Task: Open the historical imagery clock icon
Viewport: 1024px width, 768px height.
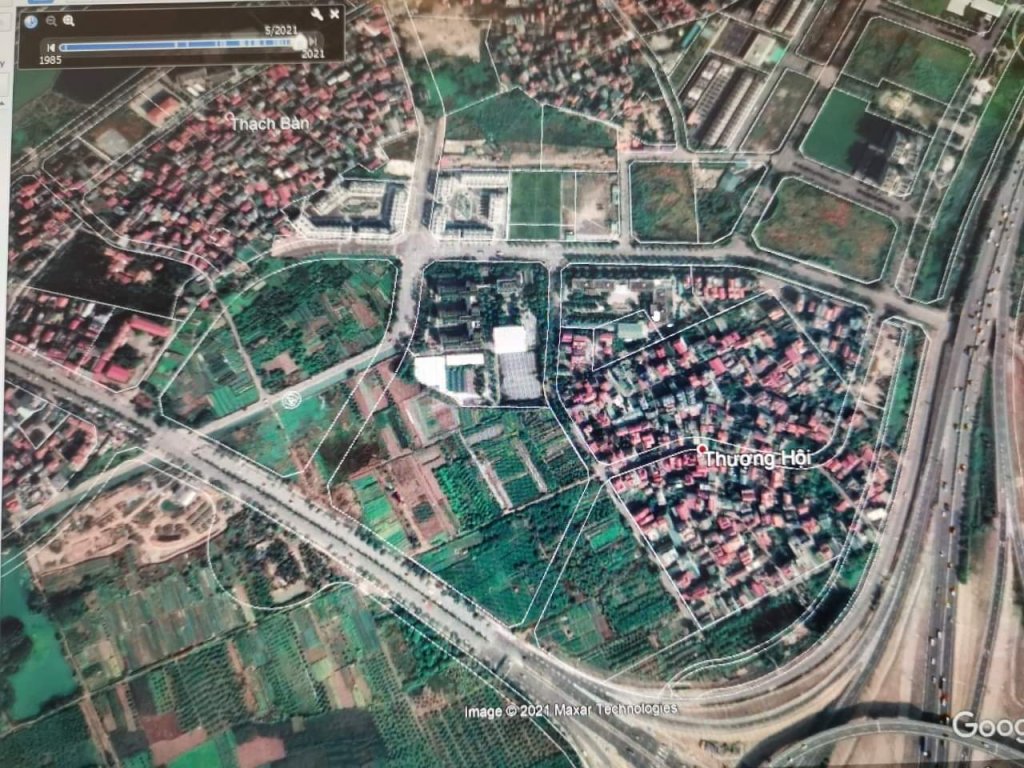Action: coord(31,22)
